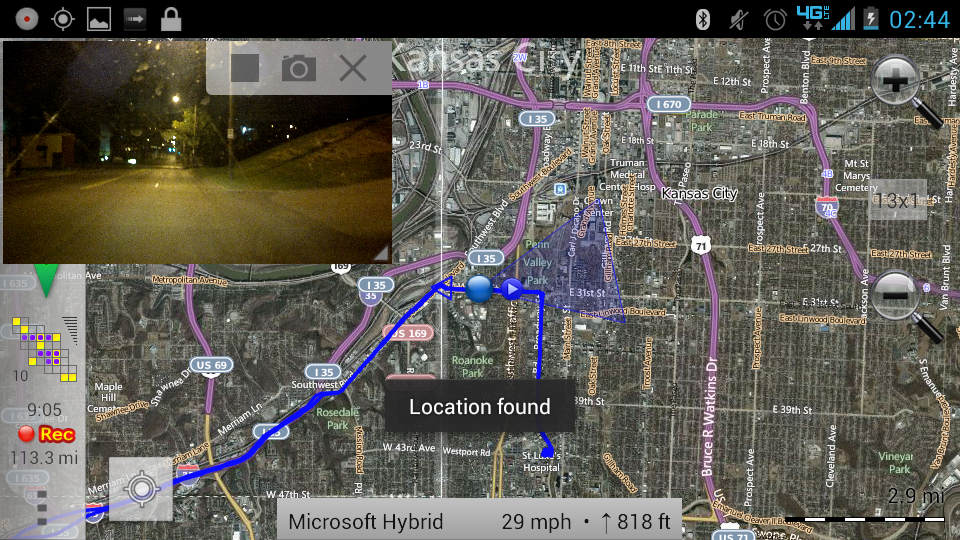Center the map on my location
960x540 pixels.
point(141,489)
